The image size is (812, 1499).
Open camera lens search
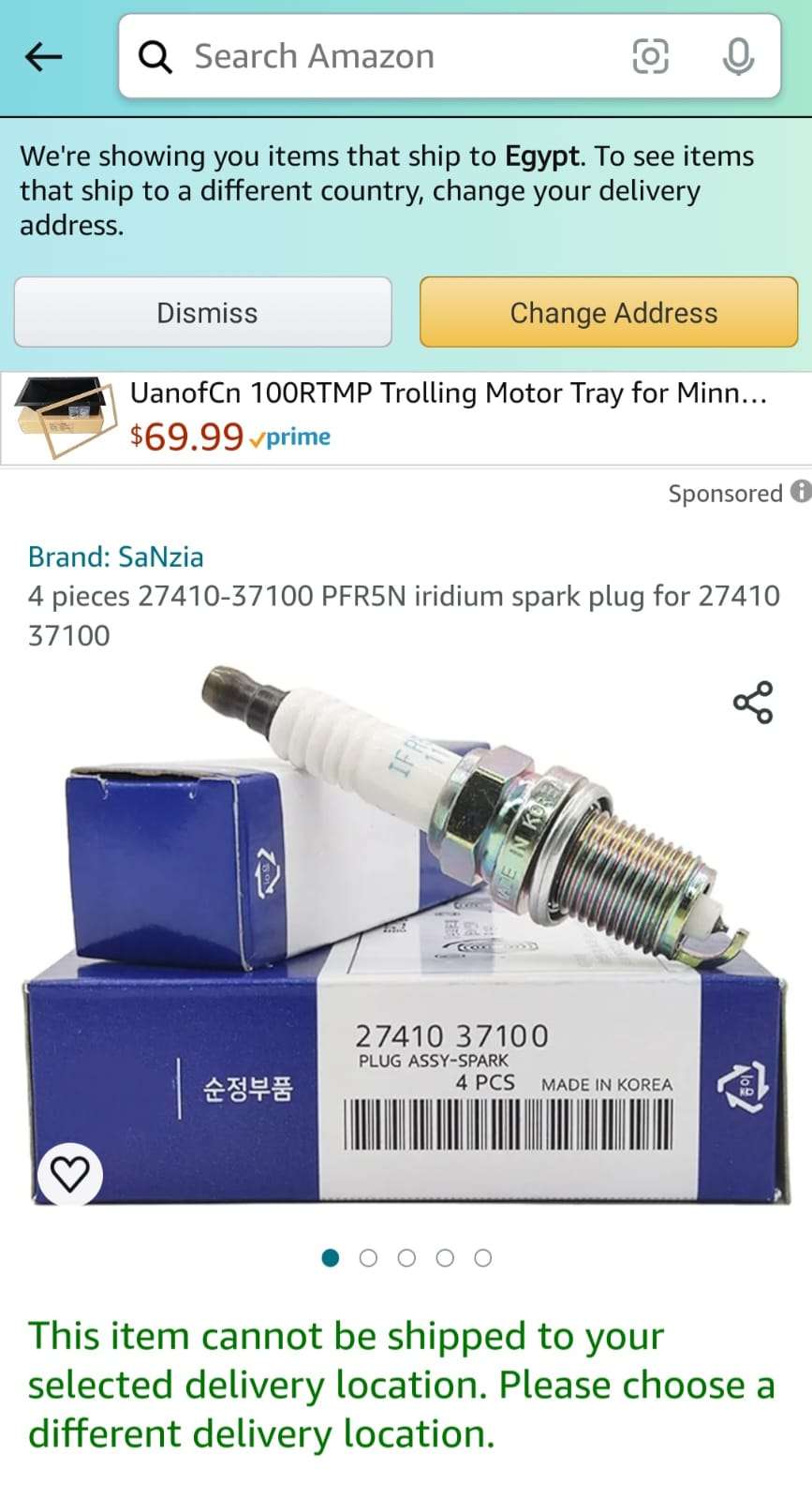(650, 57)
